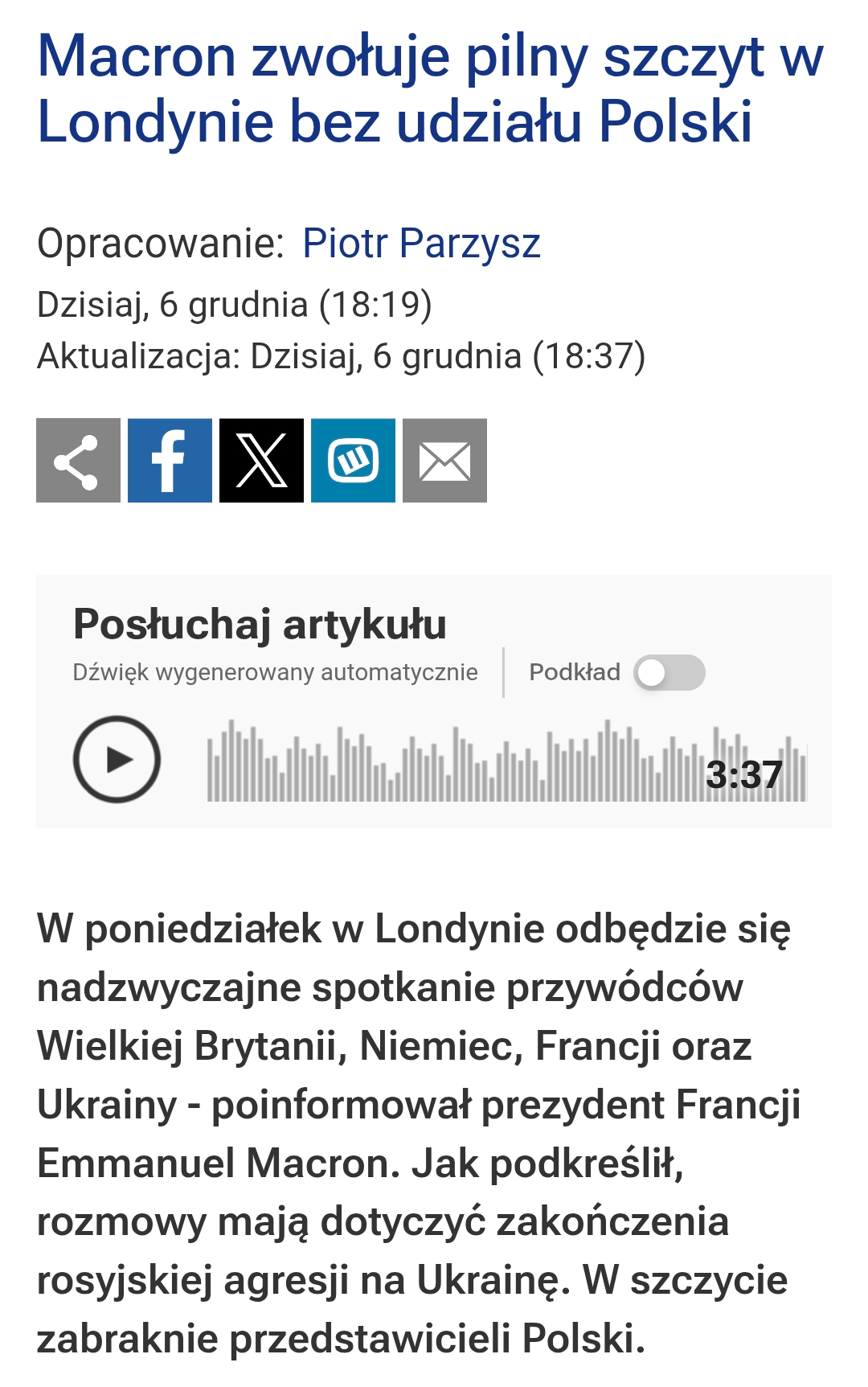This screenshot has height=1387, width=868.
Task: Share article on X
Action: pos(261,461)
